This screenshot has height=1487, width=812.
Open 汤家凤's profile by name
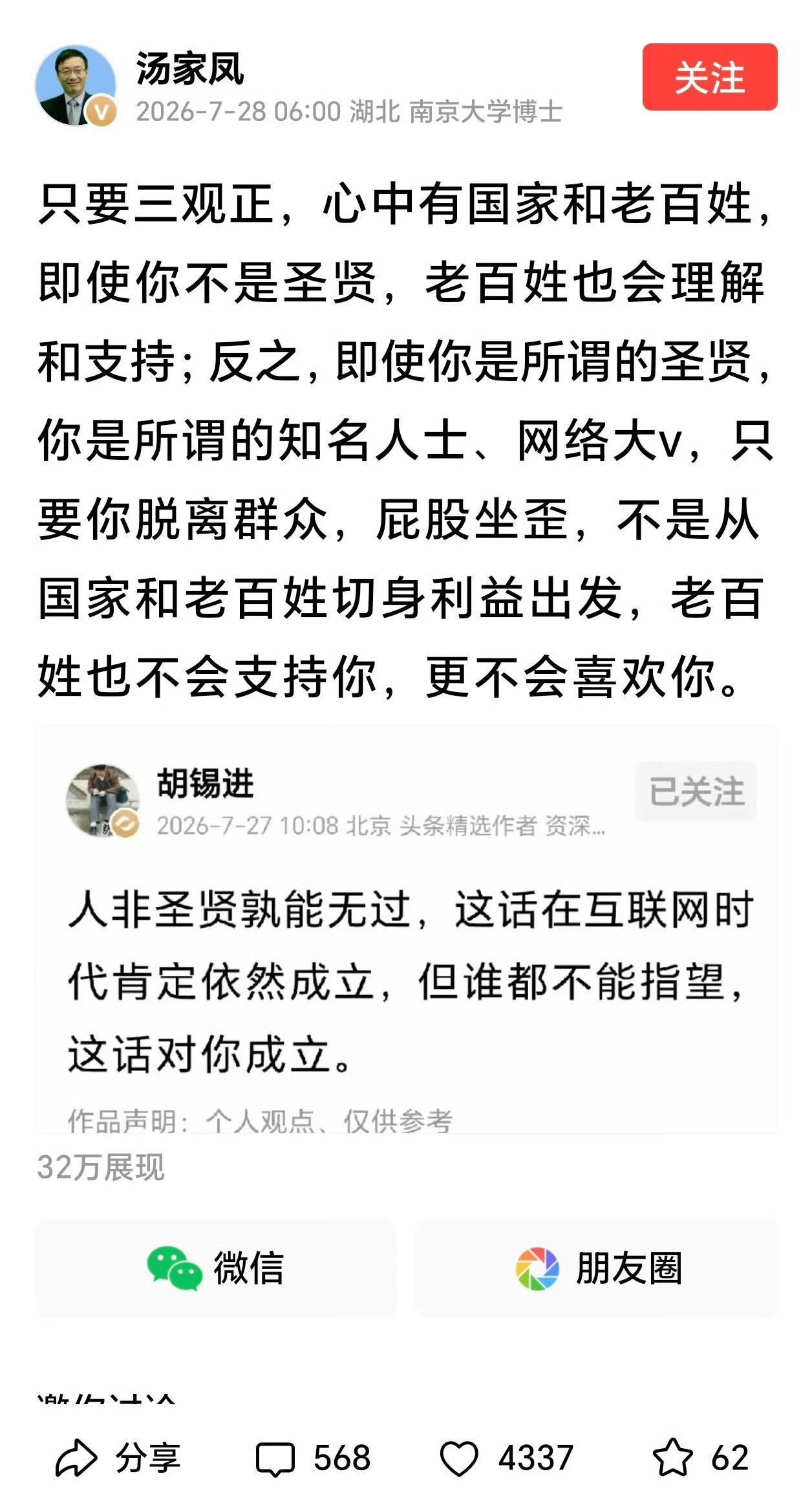[x=190, y=69]
